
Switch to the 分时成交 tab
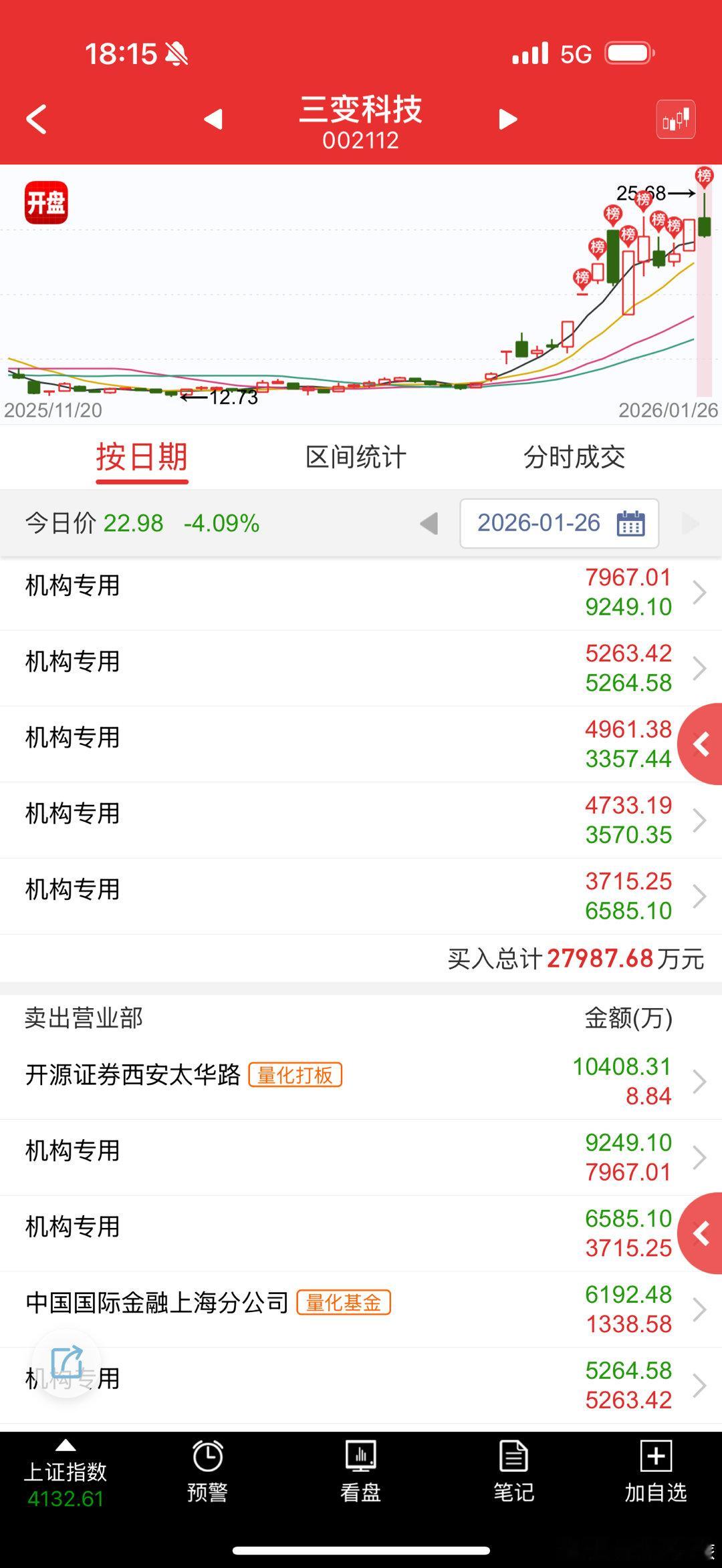click(x=576, y=457)
